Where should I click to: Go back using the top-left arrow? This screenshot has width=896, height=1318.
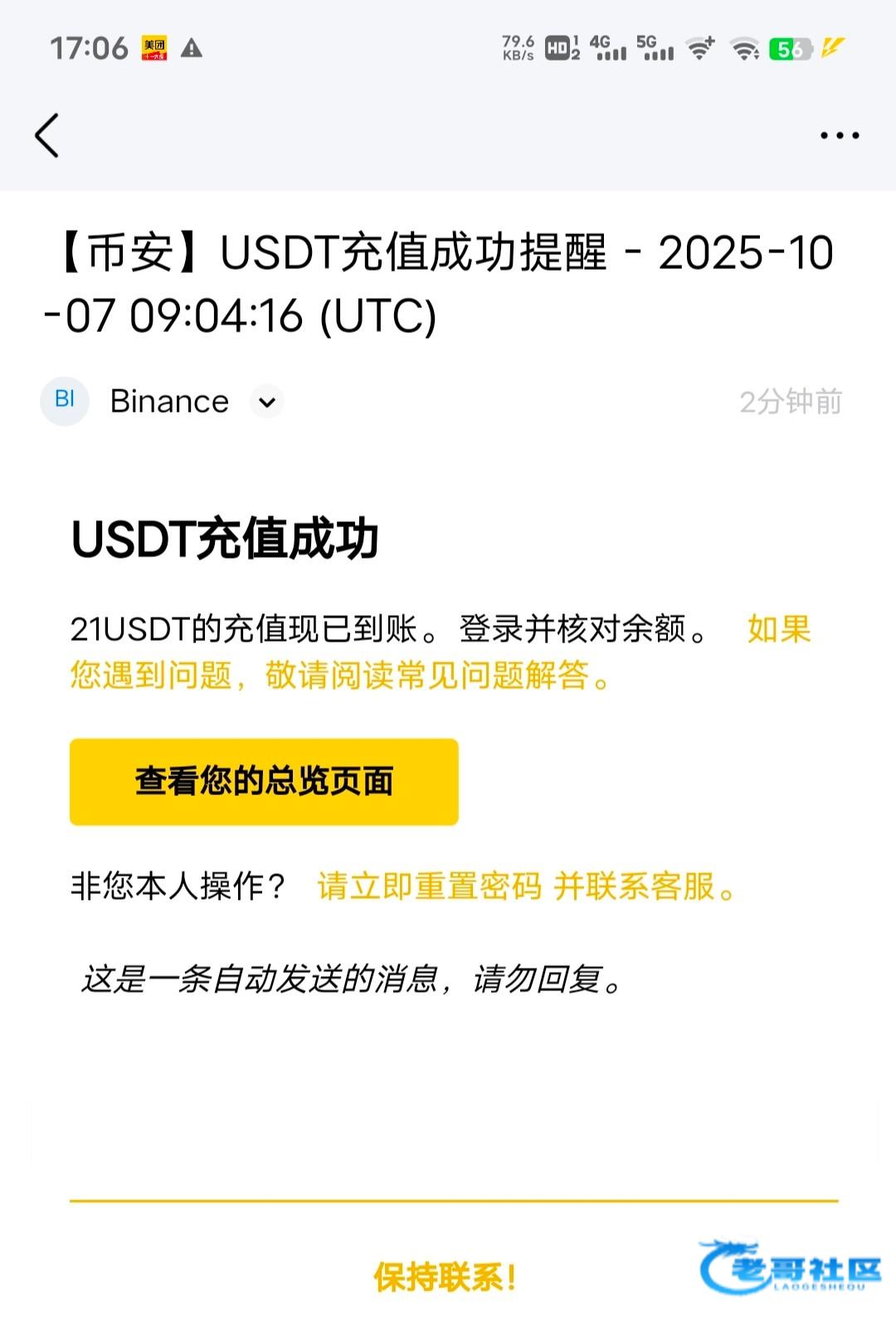click(47, 135)
